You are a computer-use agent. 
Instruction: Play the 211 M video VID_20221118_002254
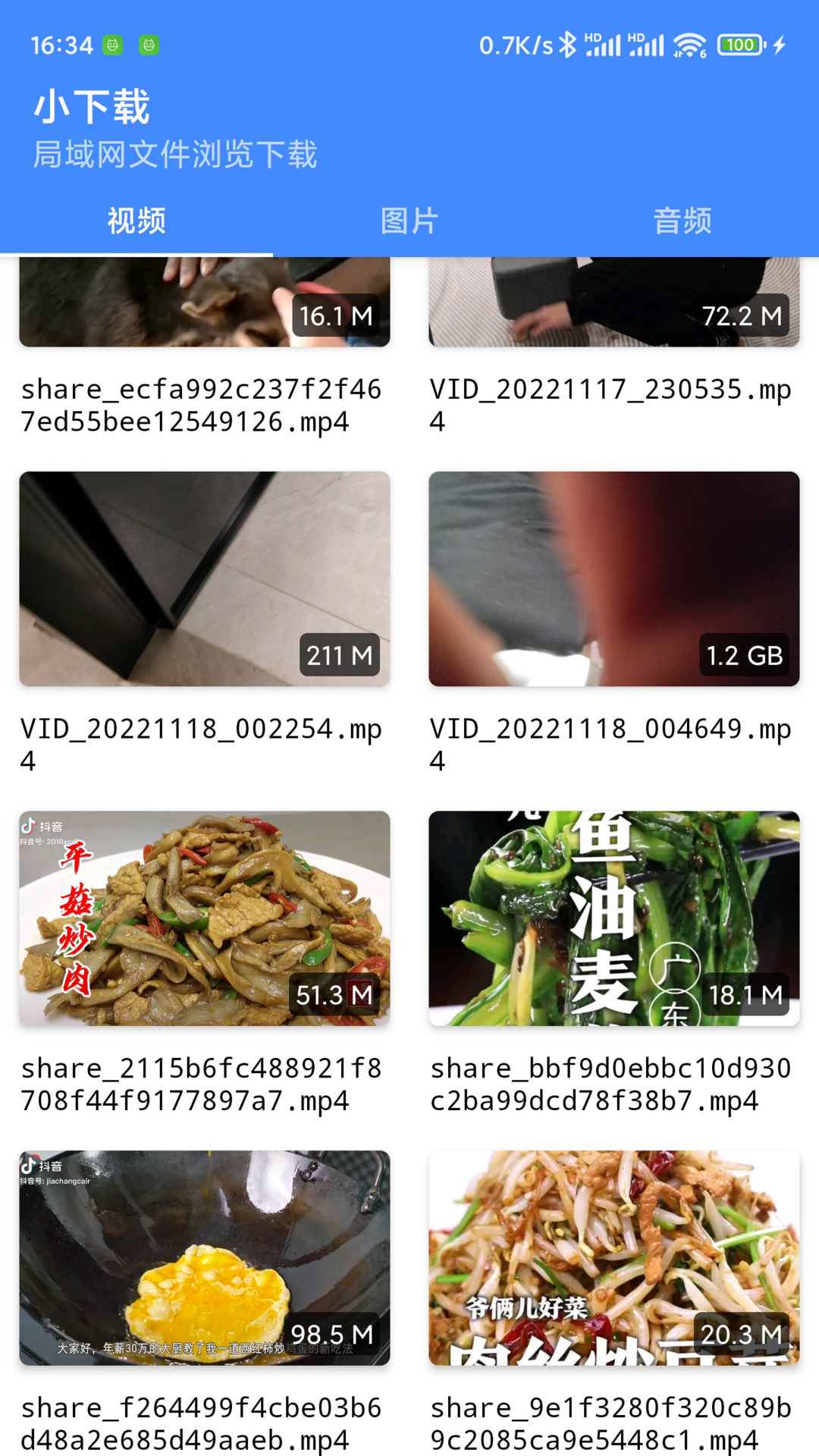(205, 579)
